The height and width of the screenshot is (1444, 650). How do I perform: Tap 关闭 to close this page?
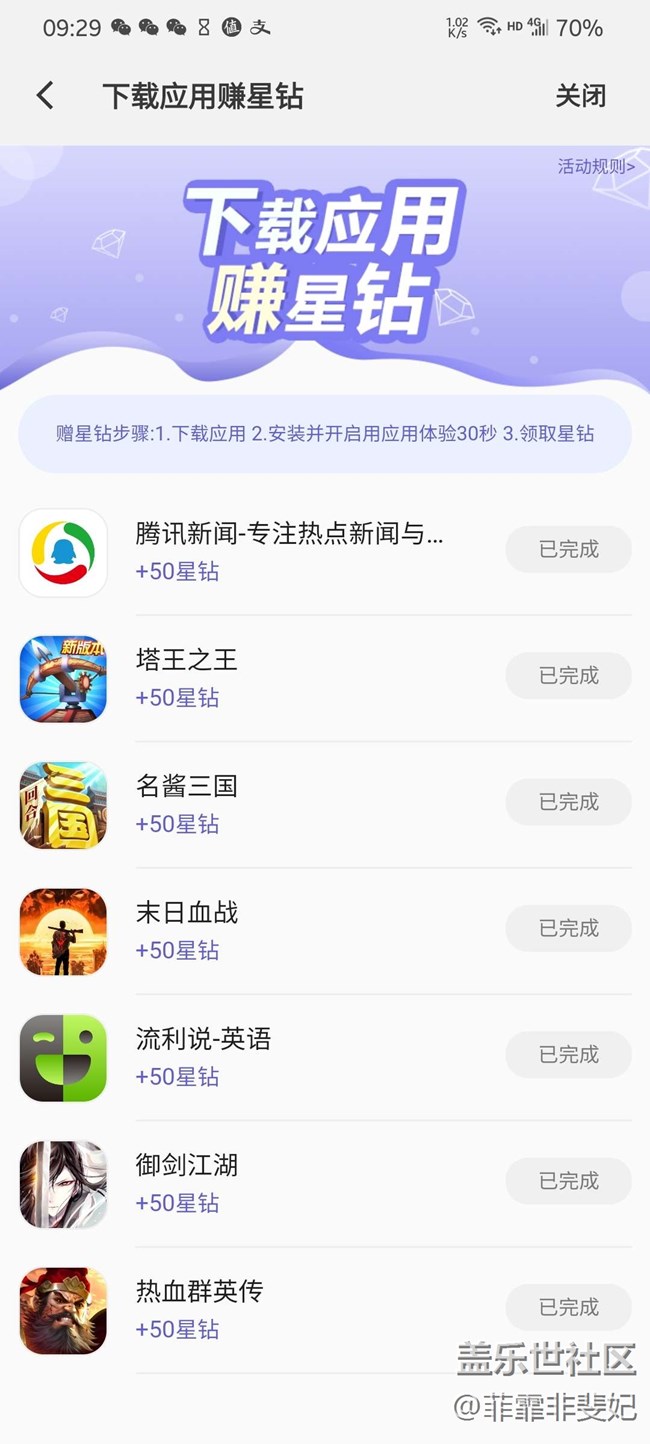tap(580, 96)
